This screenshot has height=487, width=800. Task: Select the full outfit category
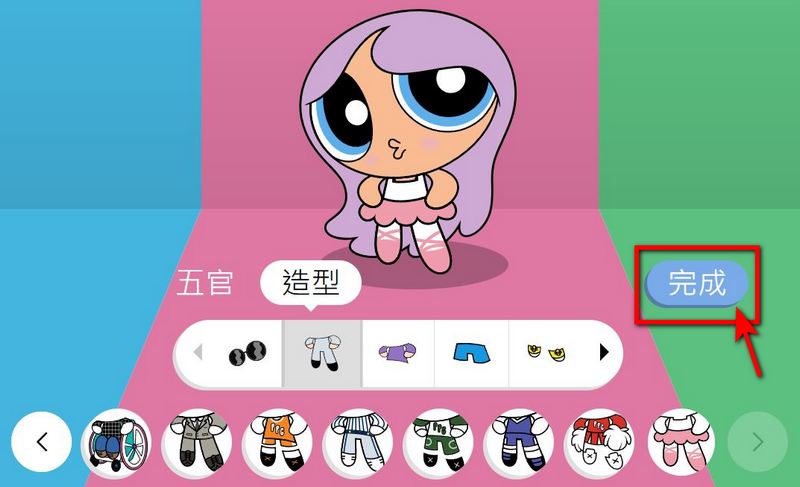321,352
